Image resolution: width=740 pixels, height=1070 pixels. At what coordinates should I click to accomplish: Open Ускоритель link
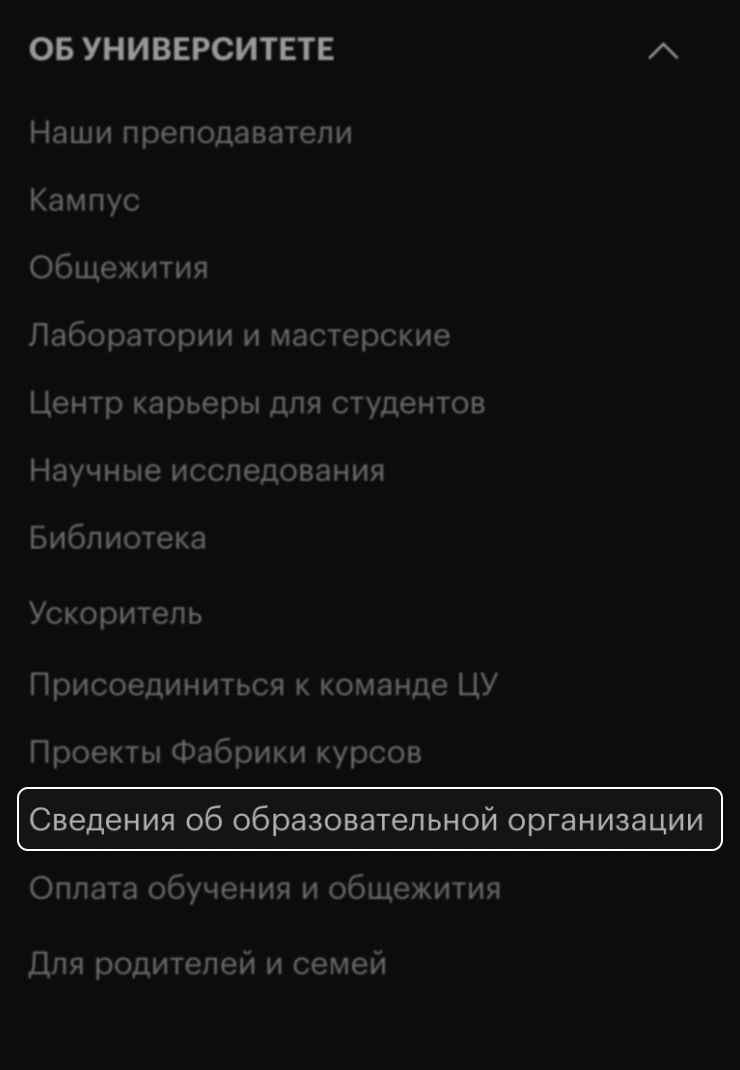pos(115,612)
